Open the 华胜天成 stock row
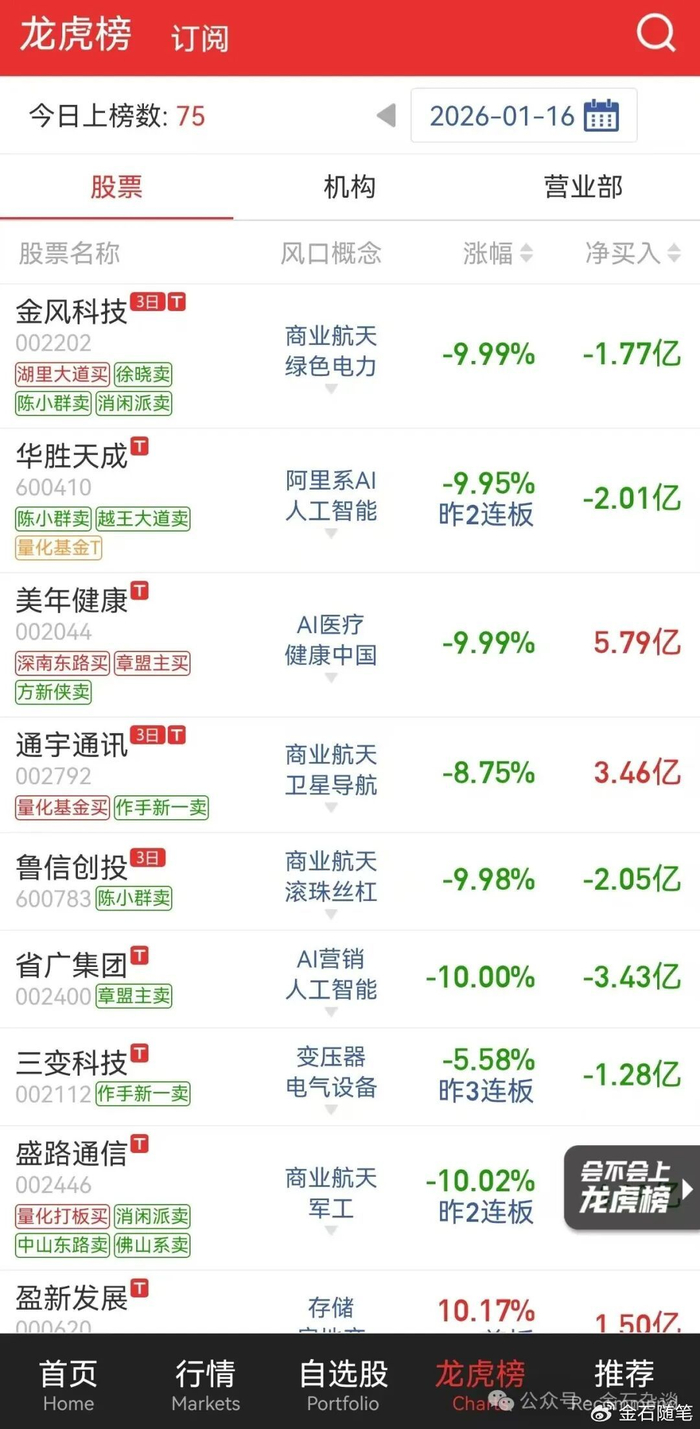The image size is (700, 1429). click(x=72, y=457)
